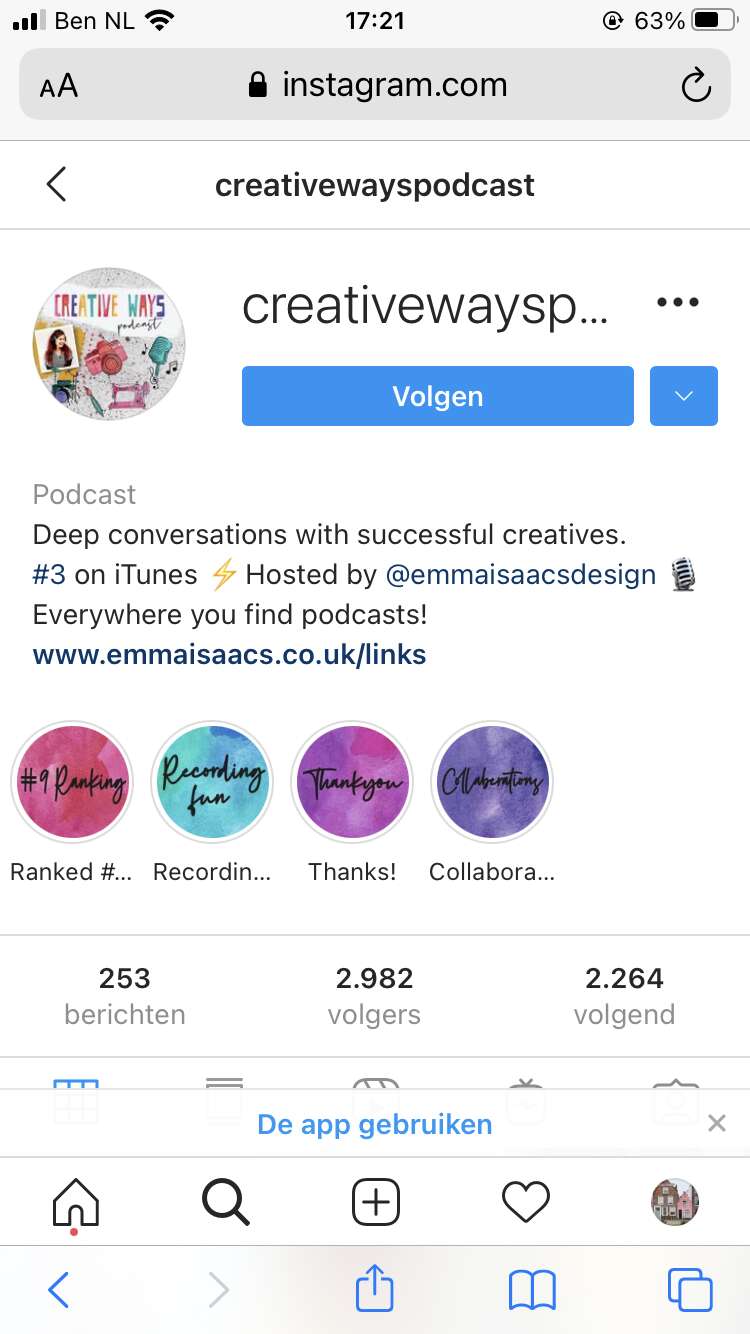
Task: Tap the #3 hashtag link
Action: click(50, 575)
